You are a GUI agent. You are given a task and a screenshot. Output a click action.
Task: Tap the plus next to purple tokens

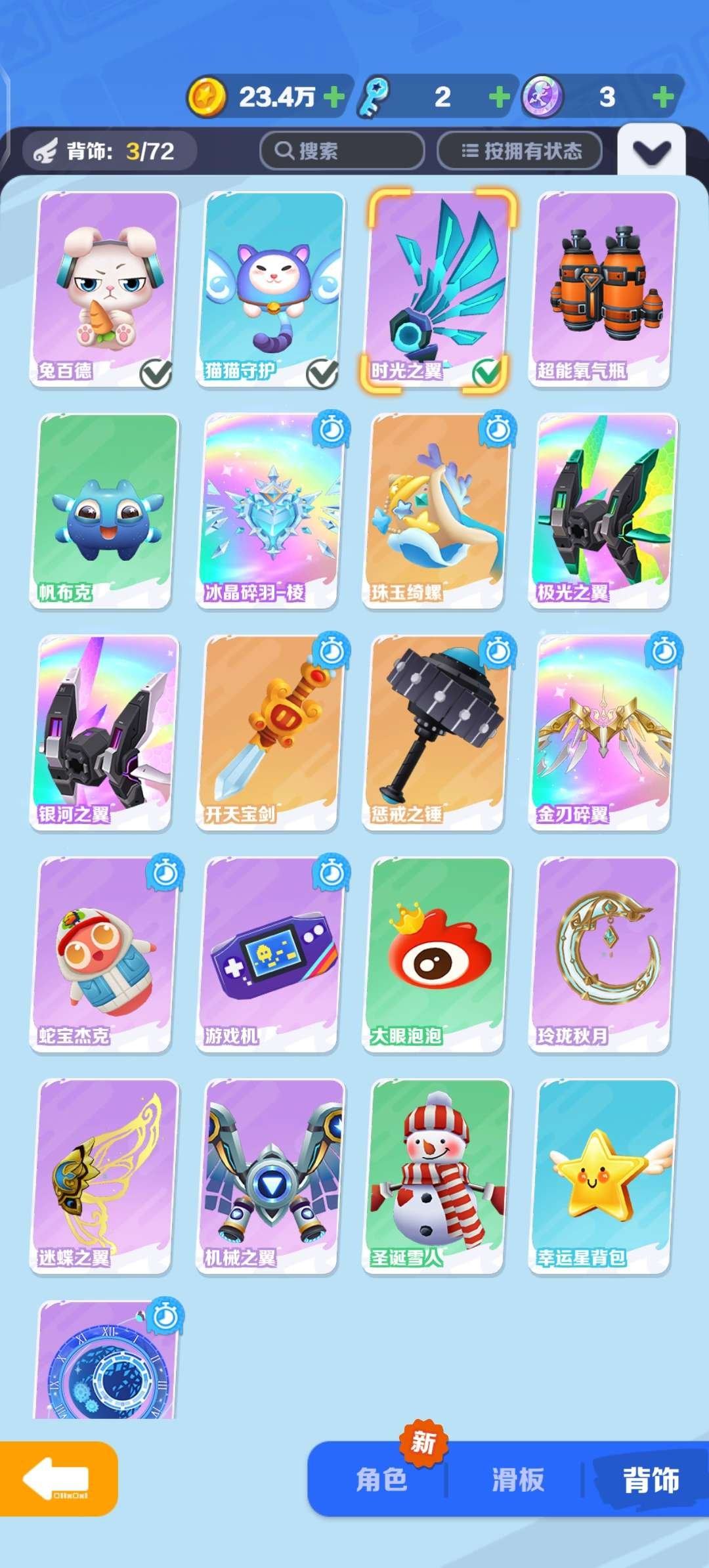pyautogui.click(x=663, y=97)
